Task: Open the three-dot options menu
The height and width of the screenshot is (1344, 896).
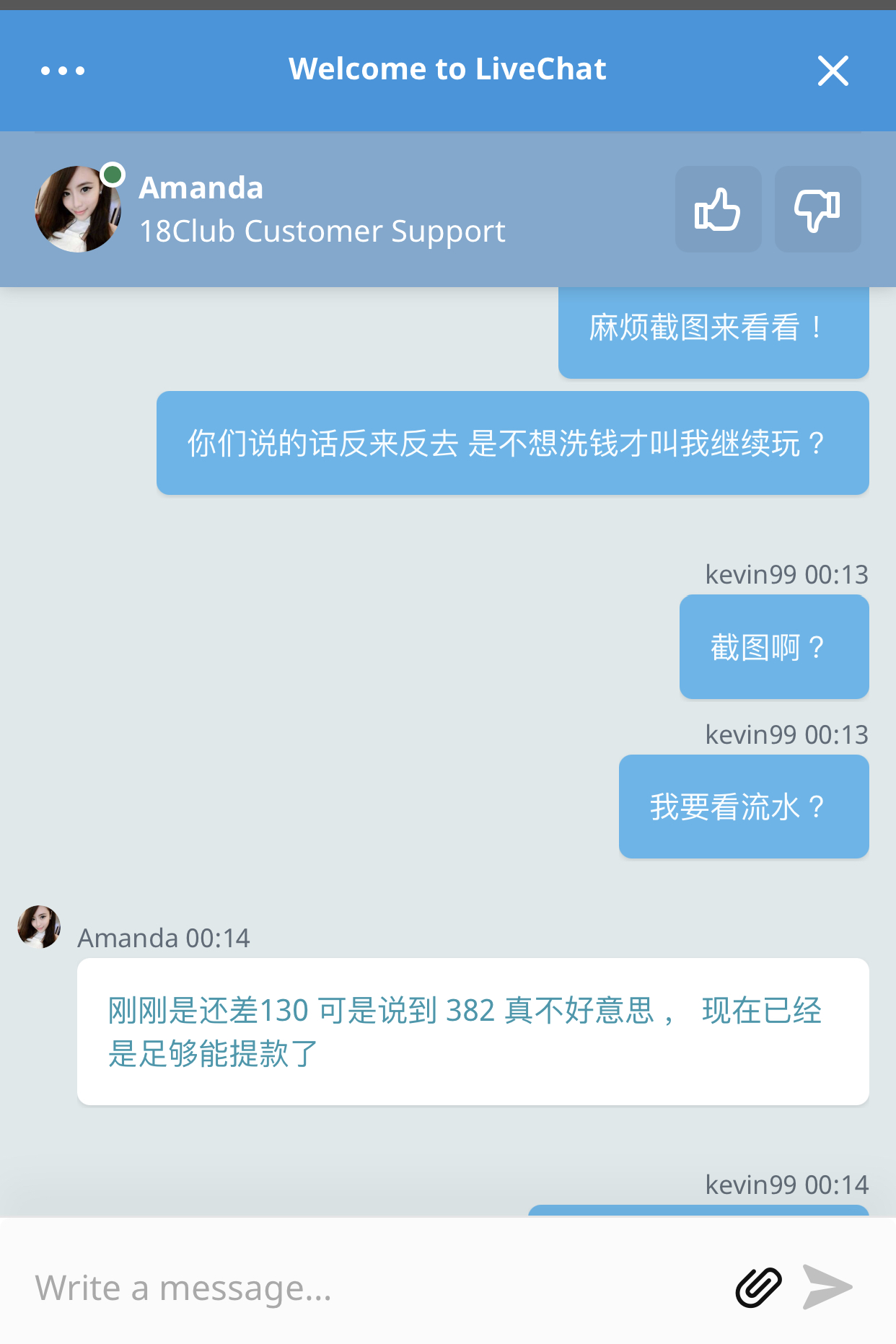Action: click(63, 71)
